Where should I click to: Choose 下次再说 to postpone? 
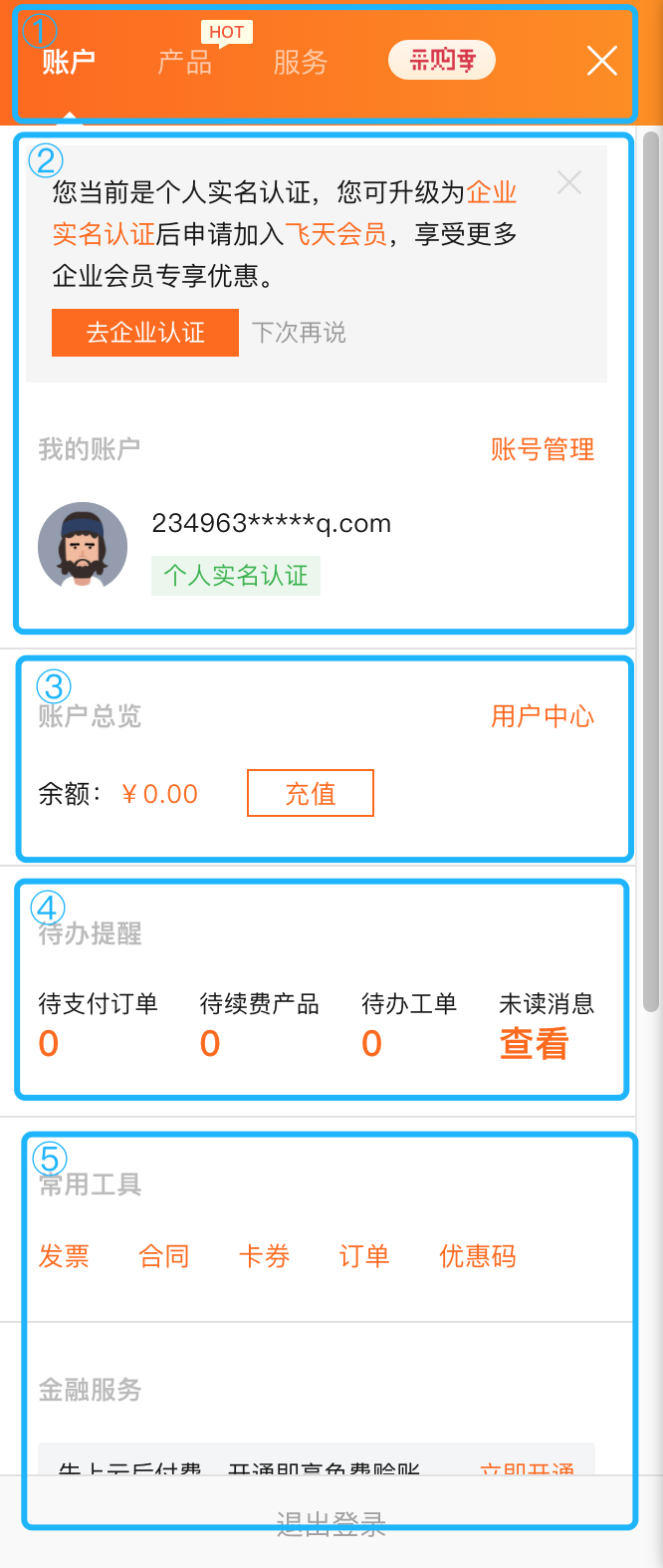[299, 332]
